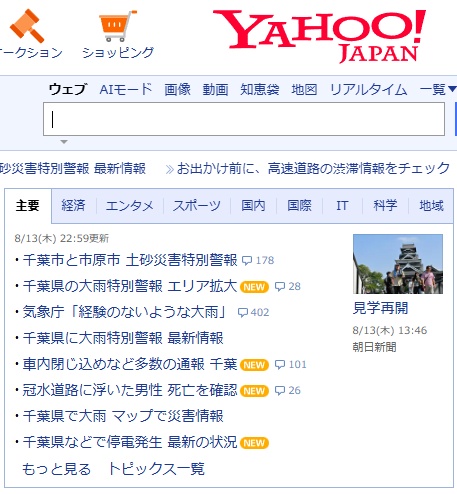Select the 画像 image search option
This screenshot has height=494, width=457.
pos(177,89)
